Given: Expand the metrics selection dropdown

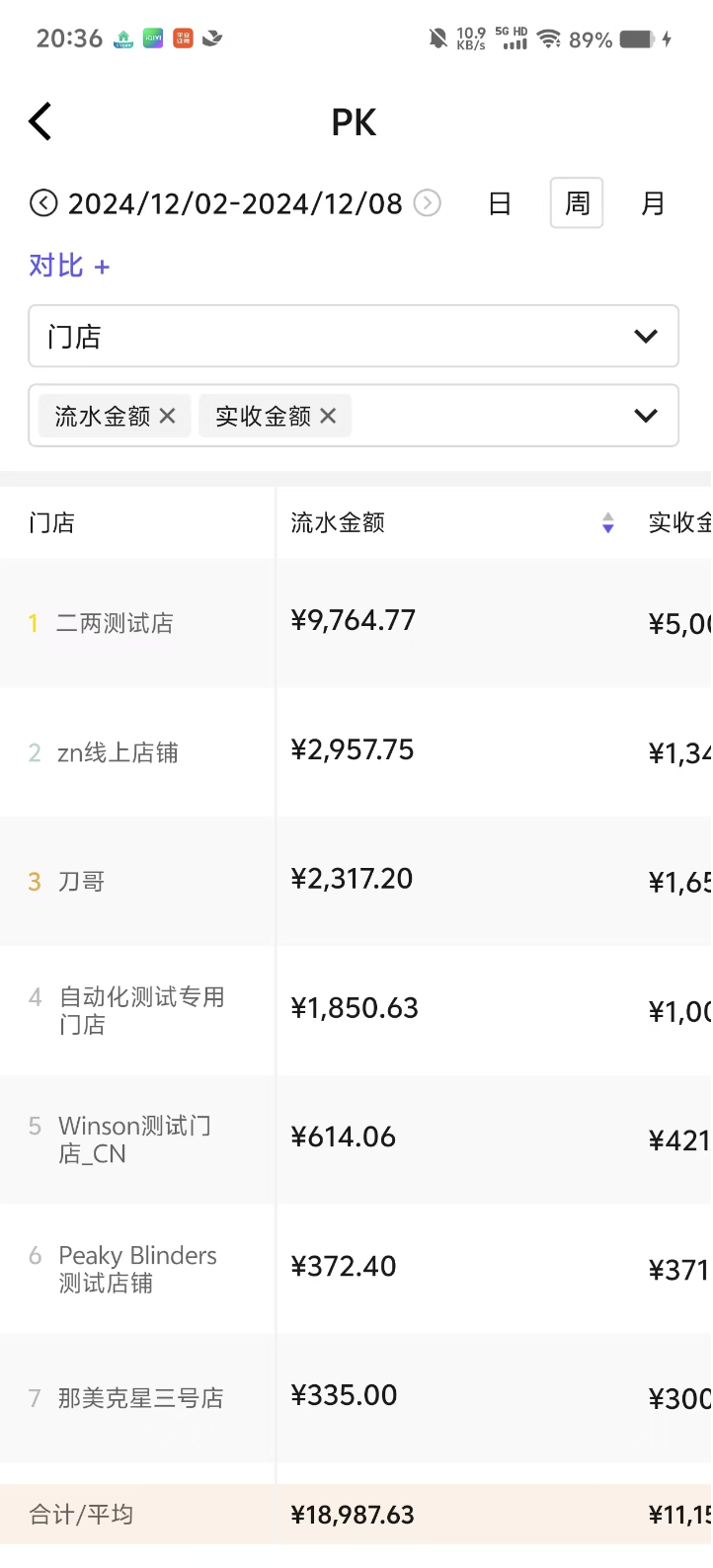Looking at the screenshot, I should click(646, 416).
